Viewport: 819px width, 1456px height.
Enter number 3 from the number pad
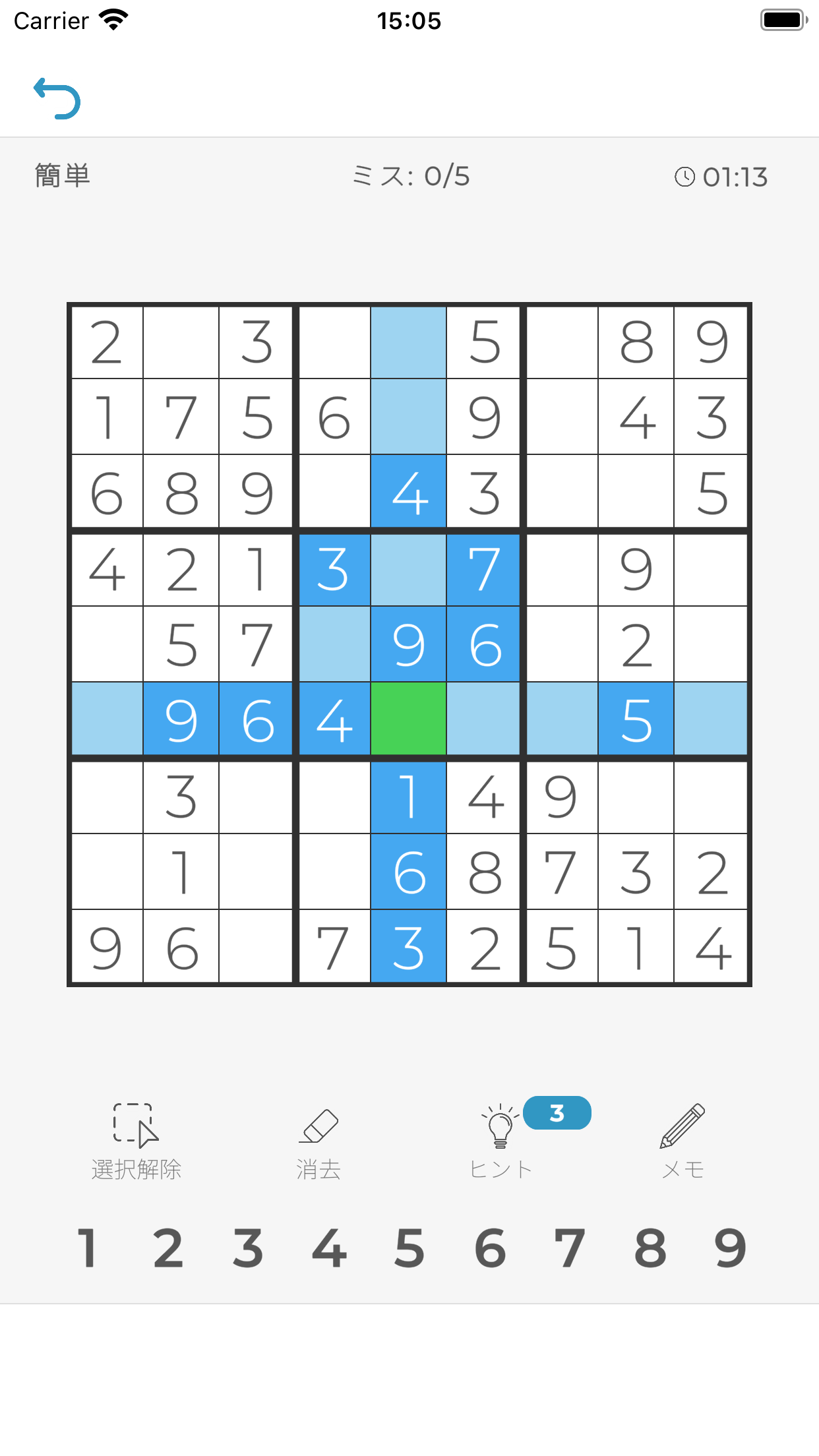click(249, 1248)
